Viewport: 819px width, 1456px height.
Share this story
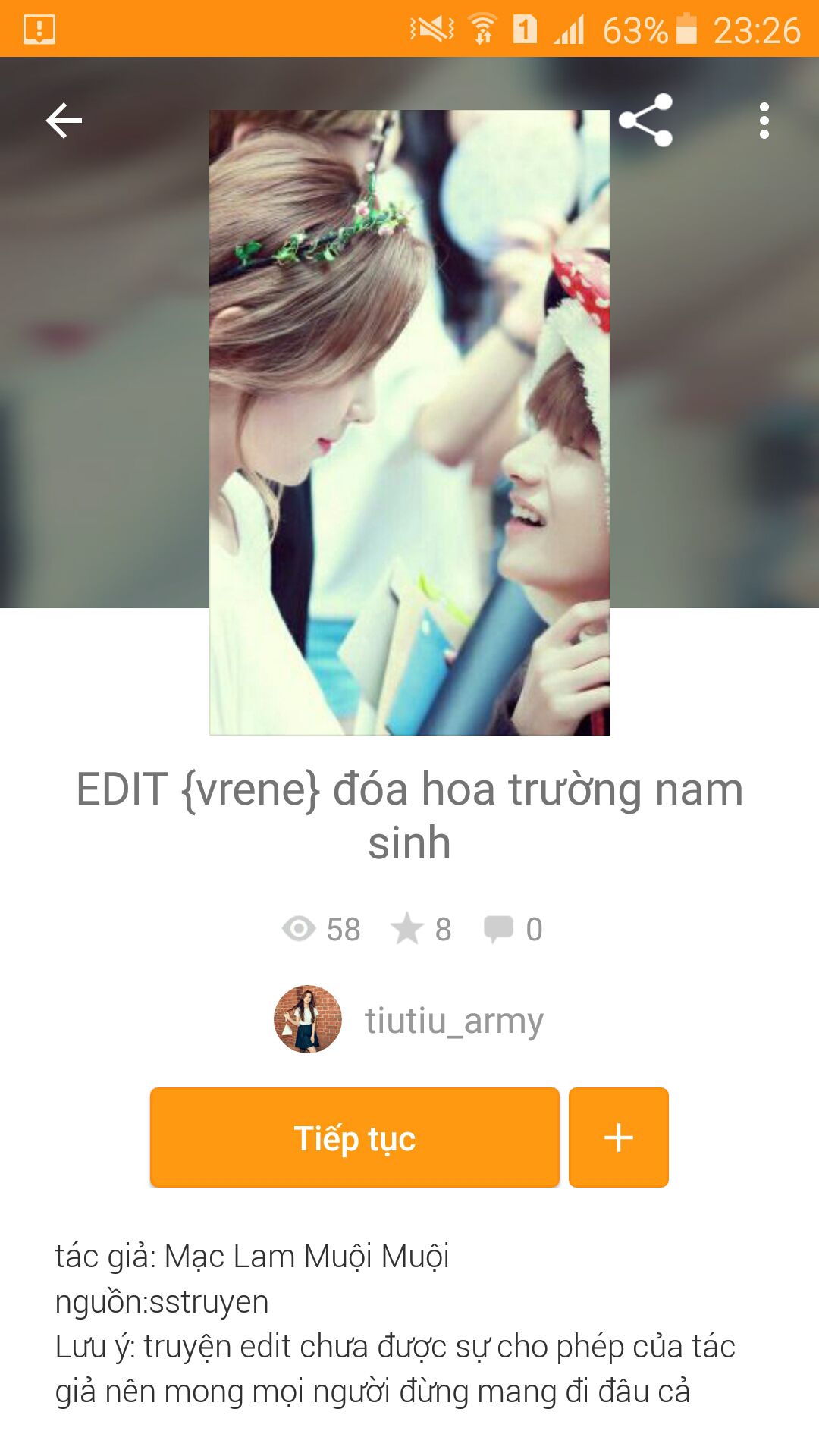coord(645,120)
